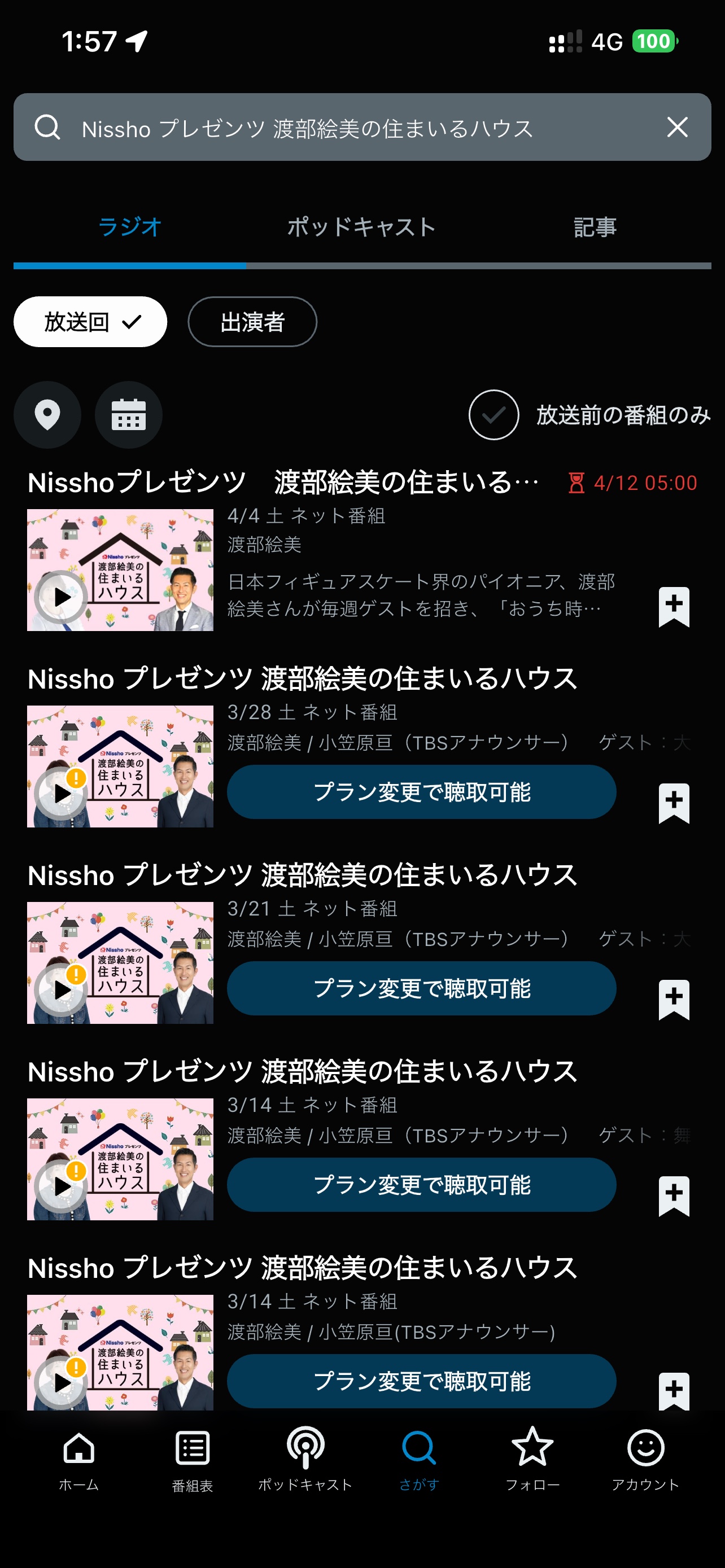Tap the 放送回 filter chip
Screen dimensions: 725x1568
coord(90,322)
